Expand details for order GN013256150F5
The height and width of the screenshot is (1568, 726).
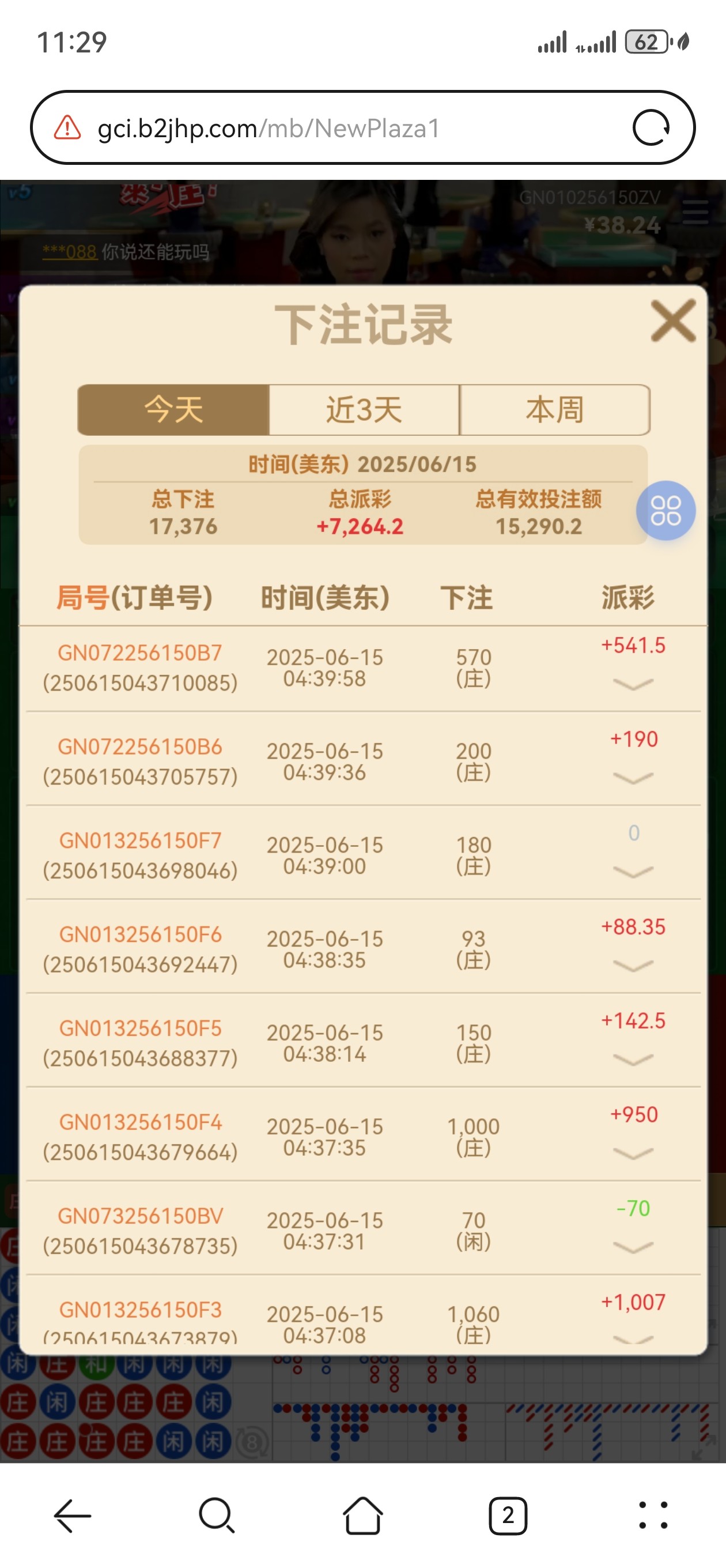click(x=633, y=1060)
